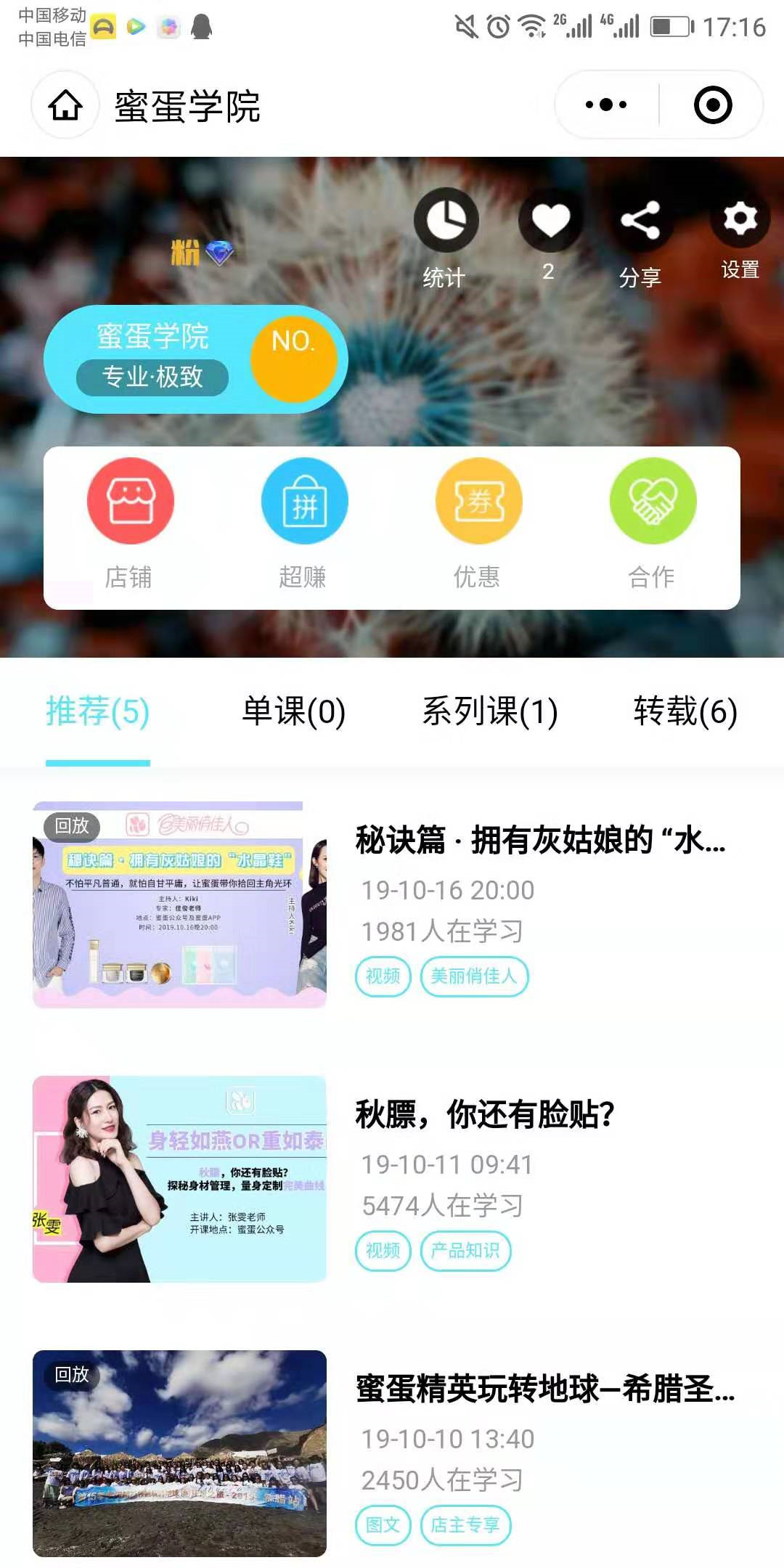Tap the heart like icon
784x1568 pixels.
pos(550,221)
